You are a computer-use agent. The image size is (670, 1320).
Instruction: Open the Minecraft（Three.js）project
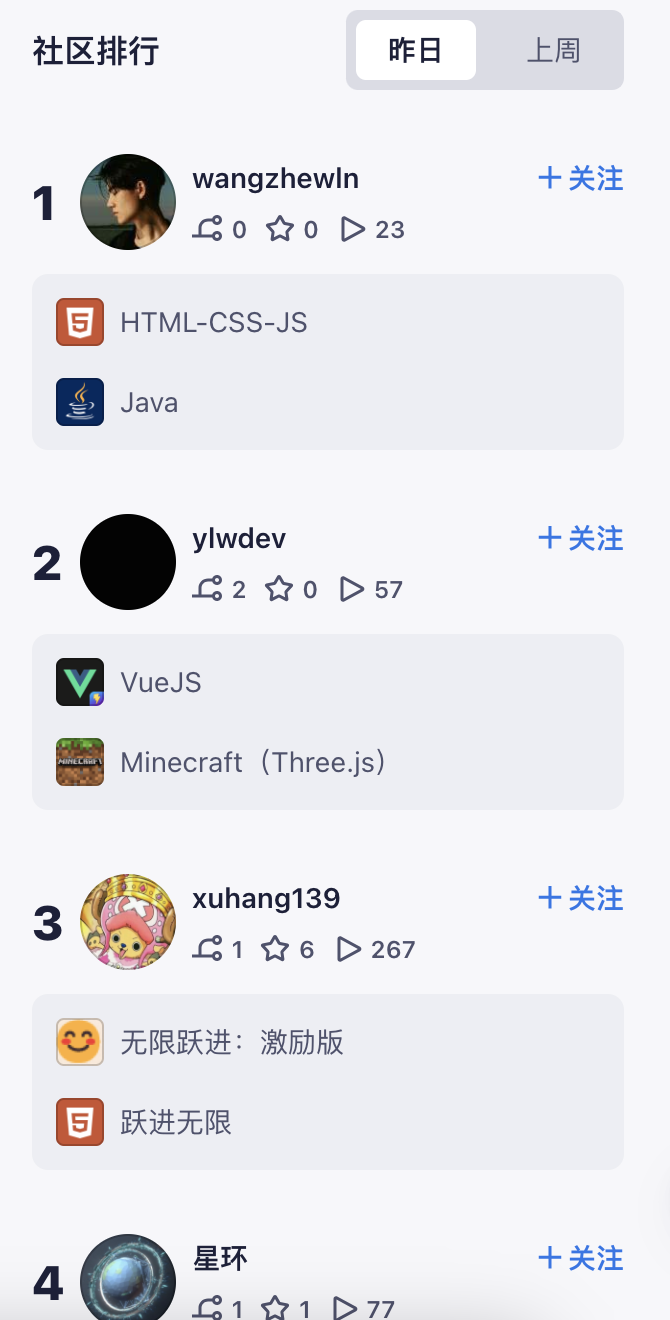point(254,762)
